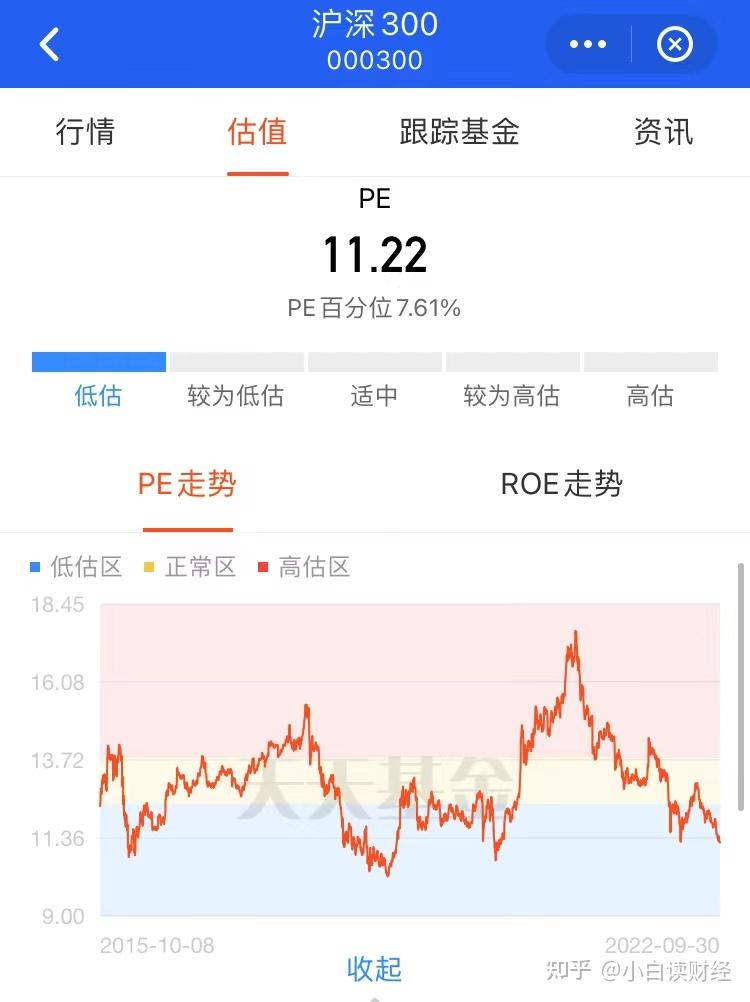
Task: Switch to the 资讯 tab
Action: coord(663,132)
